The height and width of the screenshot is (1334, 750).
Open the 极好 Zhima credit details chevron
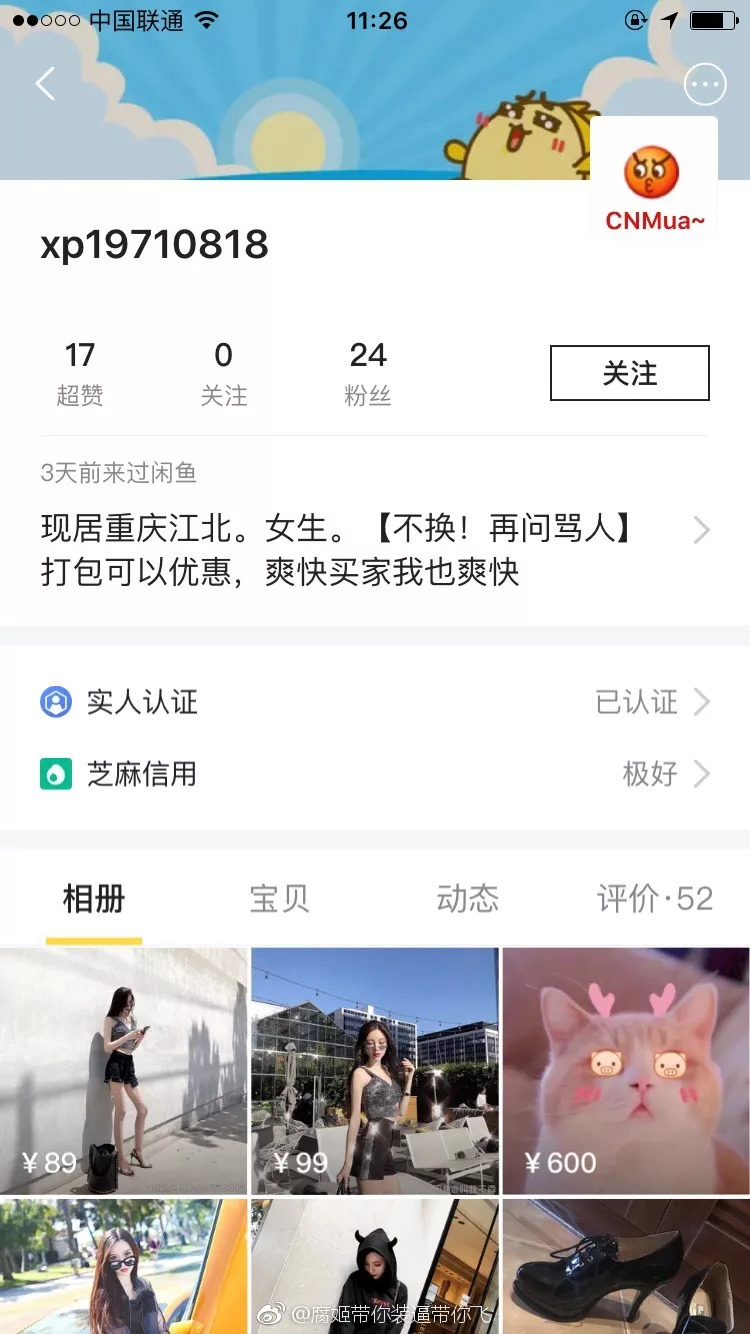pos(703,773)
